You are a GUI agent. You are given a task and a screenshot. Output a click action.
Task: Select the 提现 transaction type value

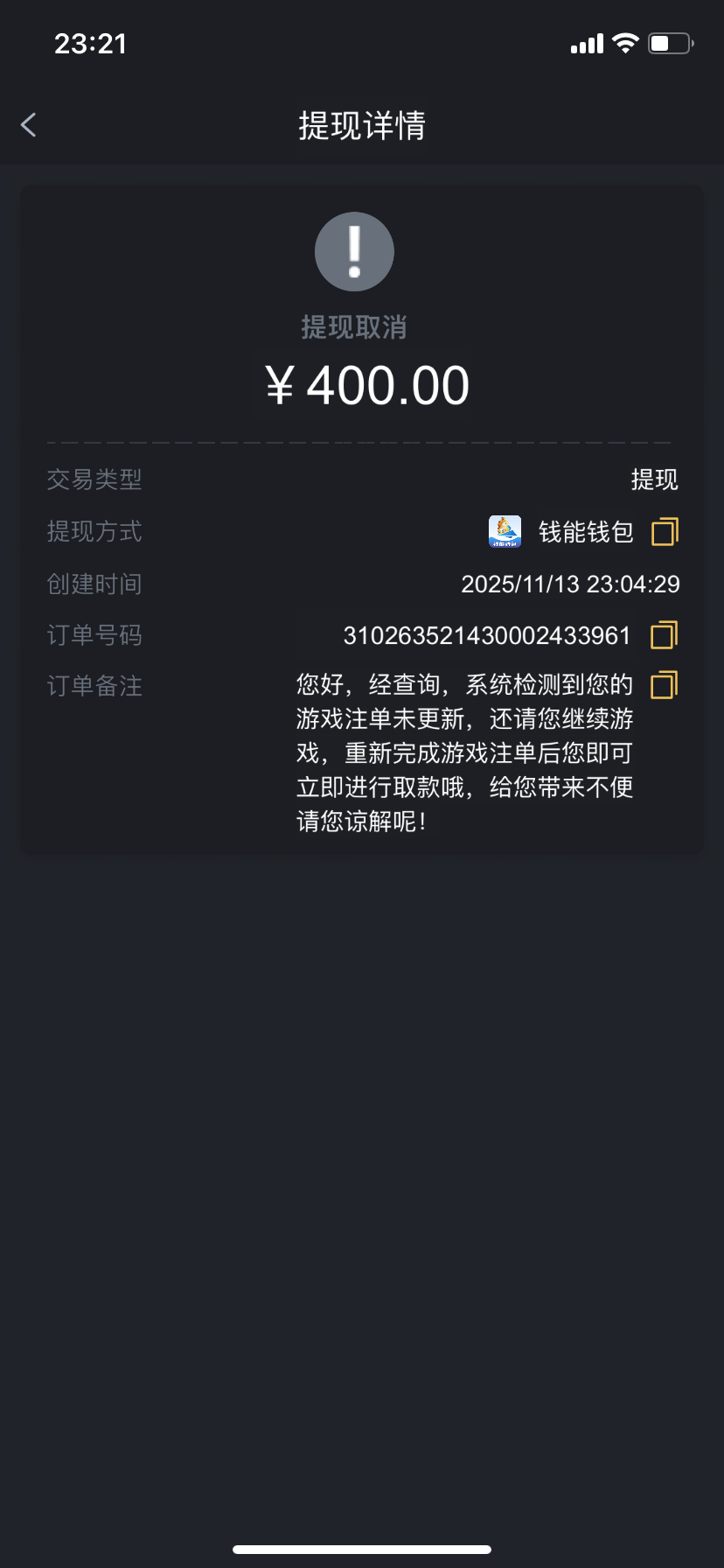[655, 479]
